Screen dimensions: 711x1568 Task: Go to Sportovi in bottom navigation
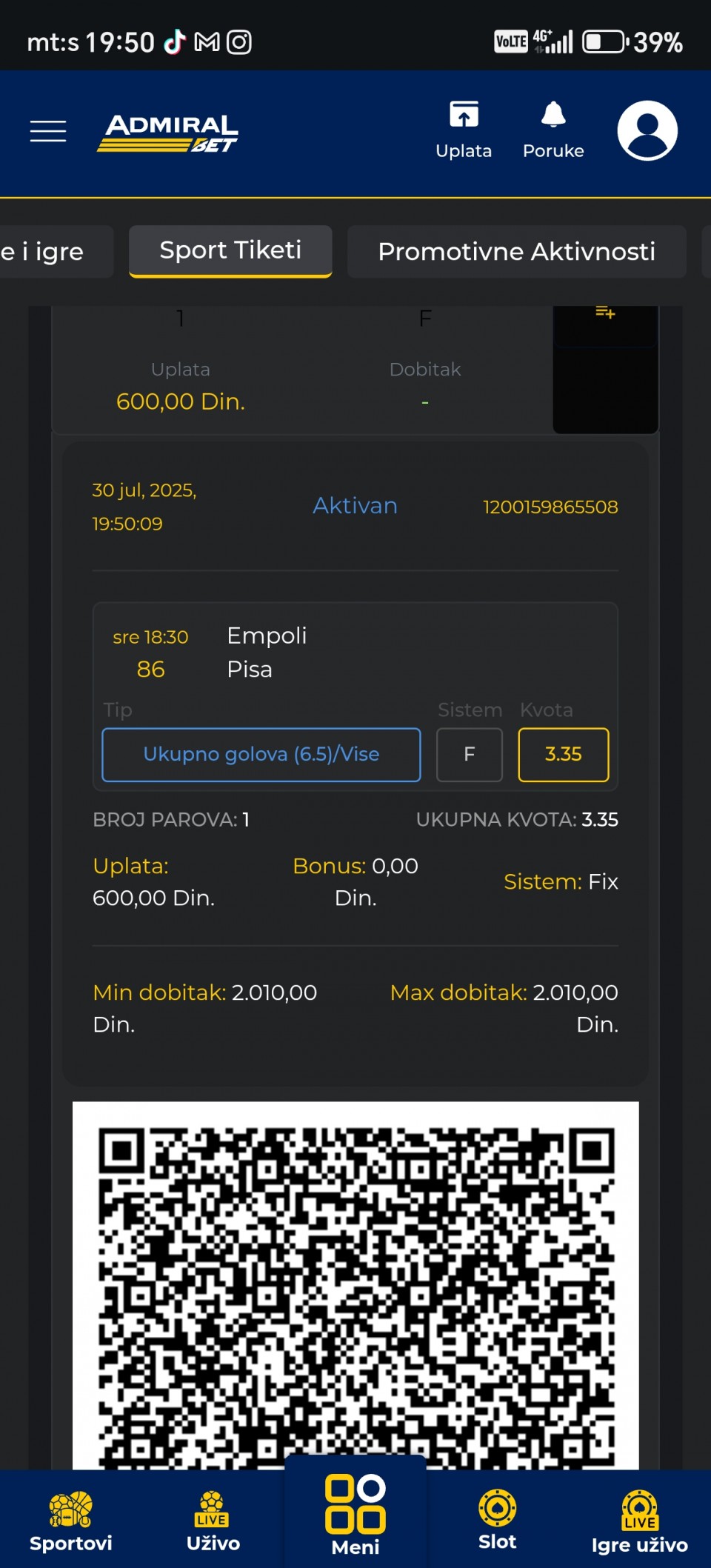click(x=71, y=1521)
